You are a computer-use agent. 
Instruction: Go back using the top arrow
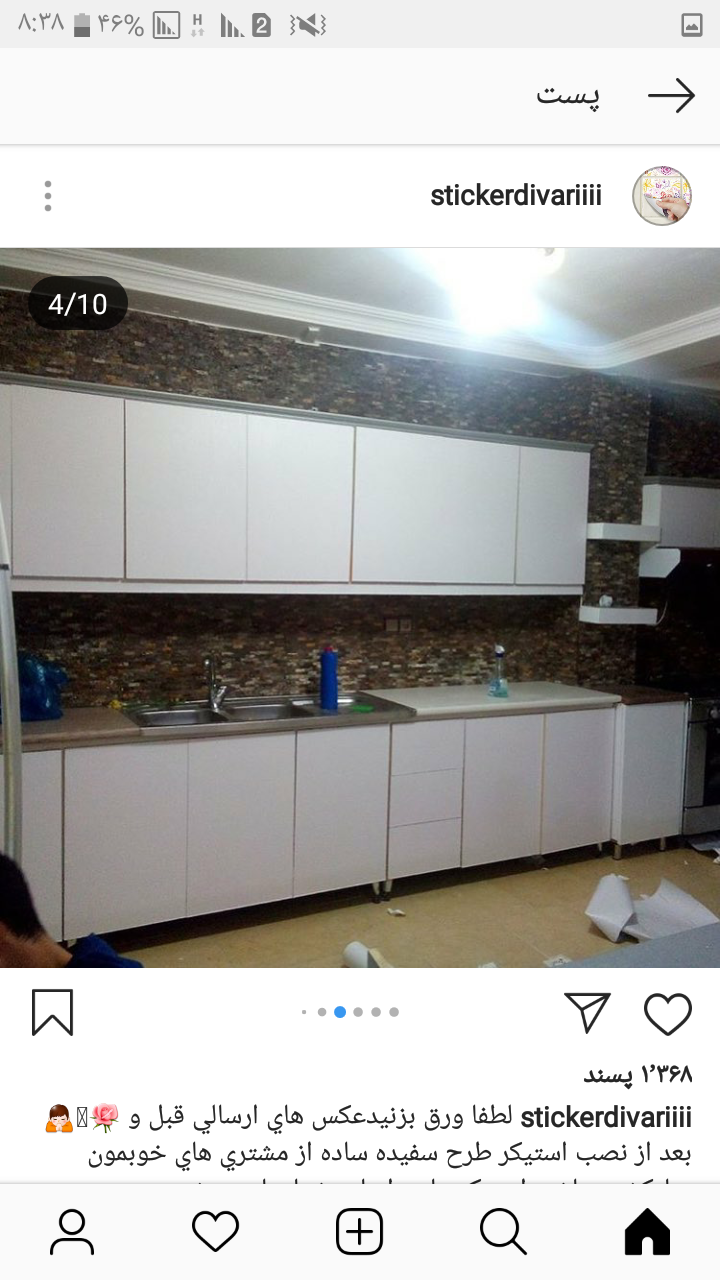(x=671, y=96)
